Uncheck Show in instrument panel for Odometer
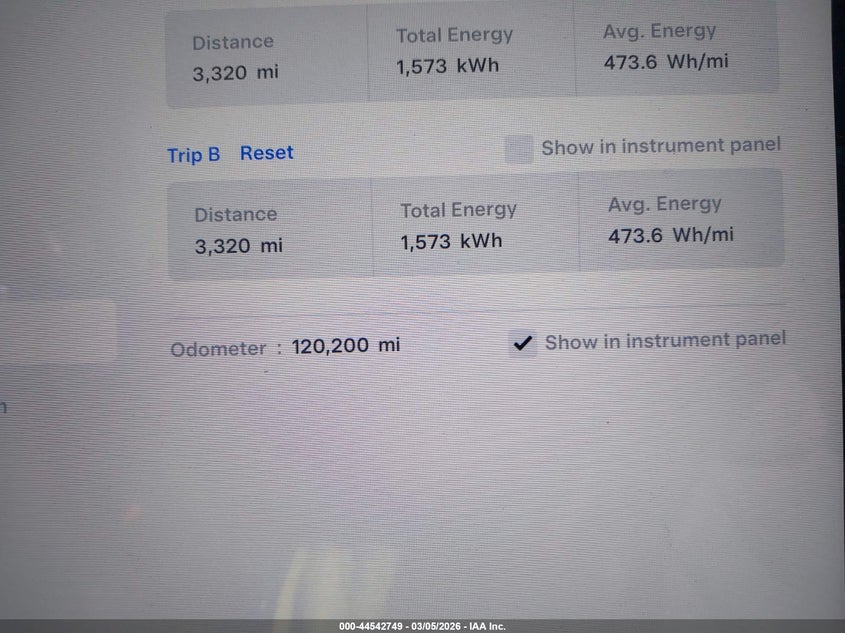The height and width of the screenshot is (633, 845). coord(523,343)
